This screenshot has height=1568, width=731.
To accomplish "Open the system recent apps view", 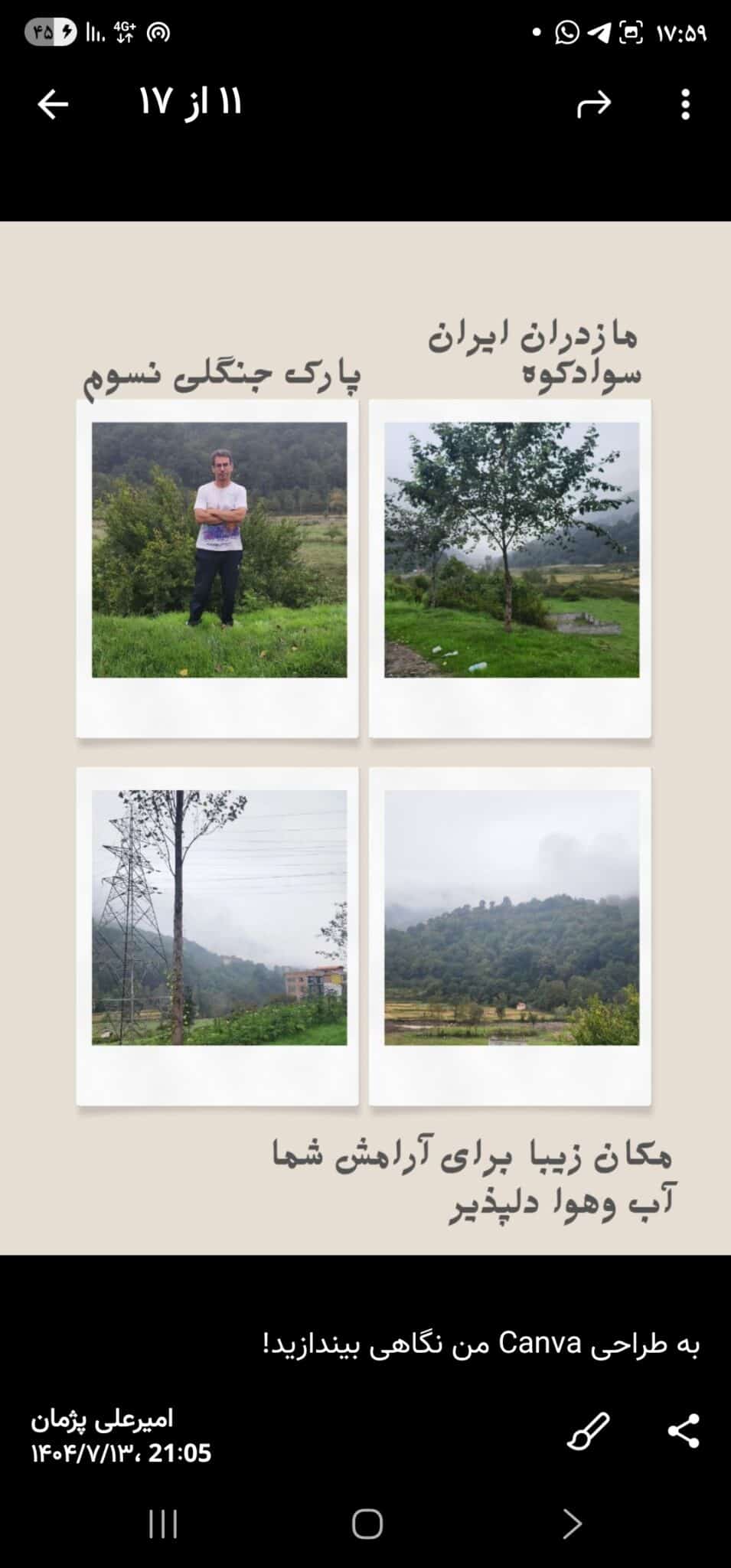I will click(x=163, y=1524).
